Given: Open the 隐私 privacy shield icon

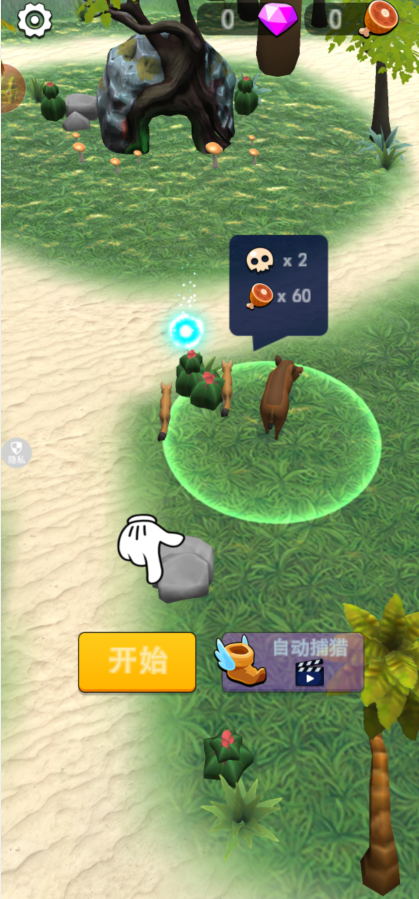Looking at the screenshot, I should tap(16, 453).
